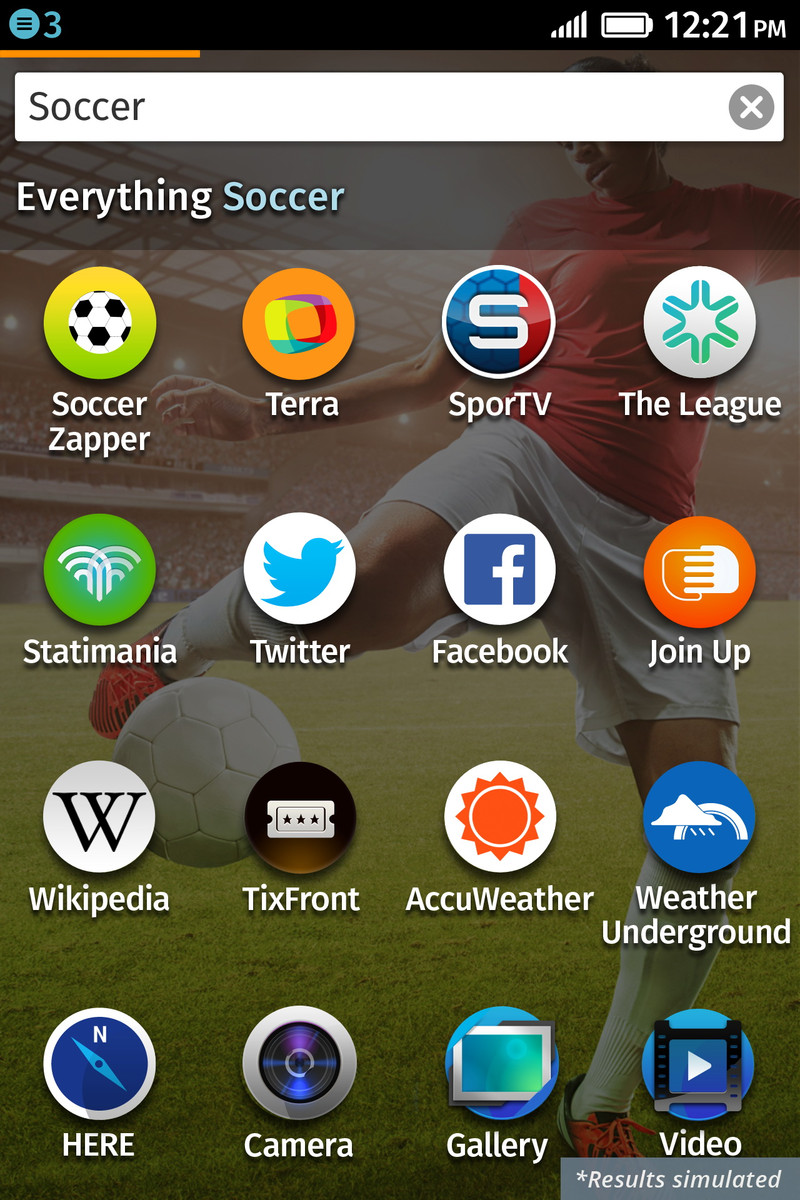
Task: Launch the Camera app
Action: (x=299, y=1063)
